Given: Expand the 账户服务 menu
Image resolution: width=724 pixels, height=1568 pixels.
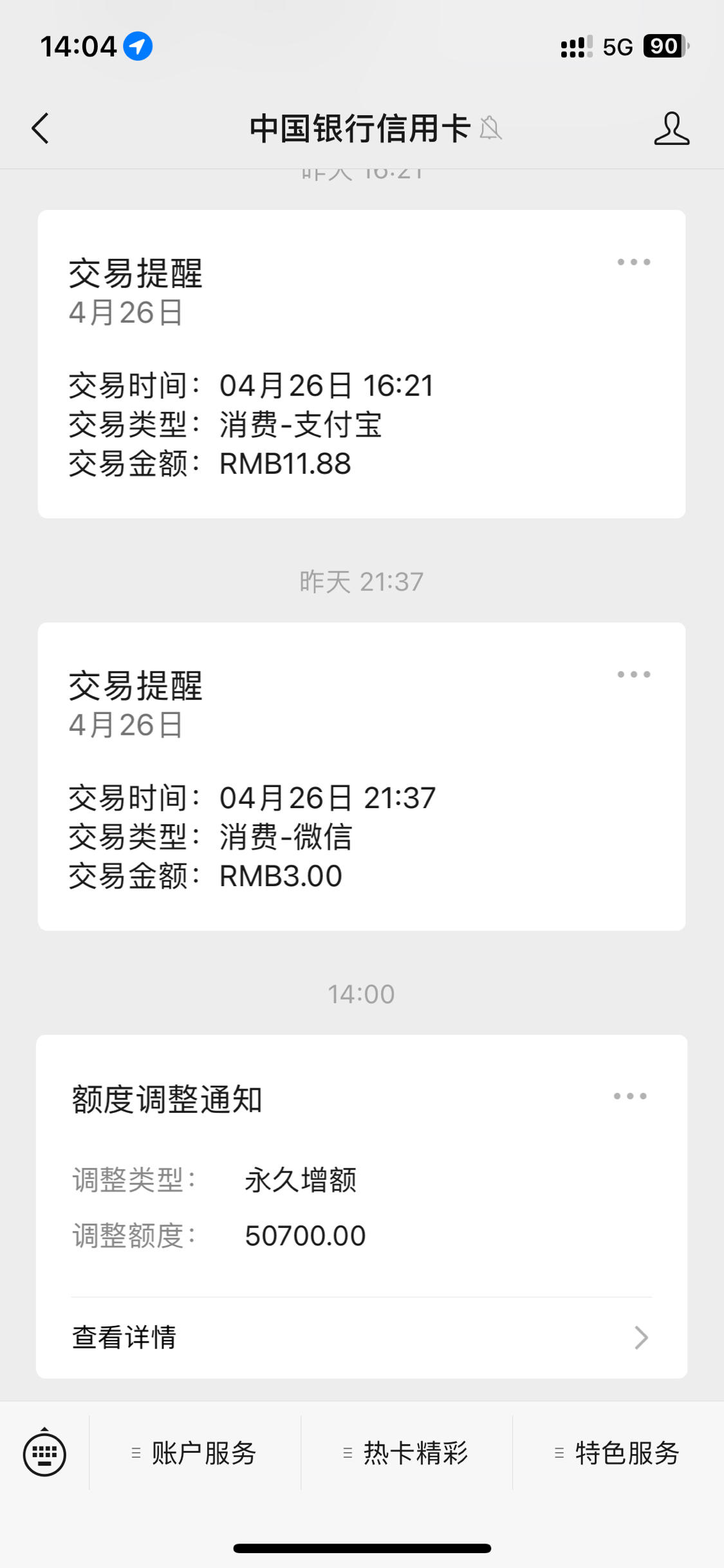Looking at the screenshot, I should [195, 1453].
